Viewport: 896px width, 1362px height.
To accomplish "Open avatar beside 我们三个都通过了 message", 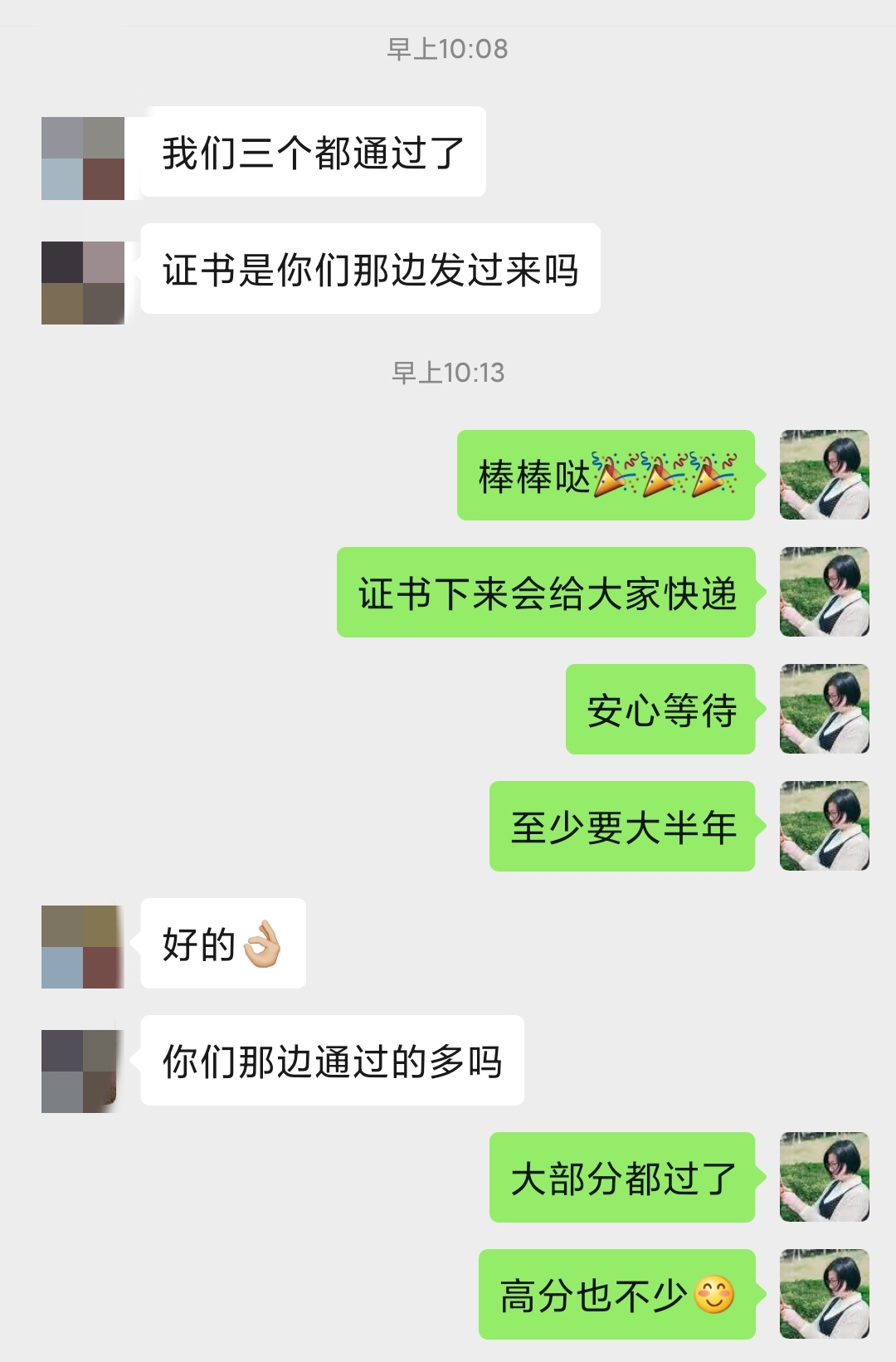I will coord(83,159).
